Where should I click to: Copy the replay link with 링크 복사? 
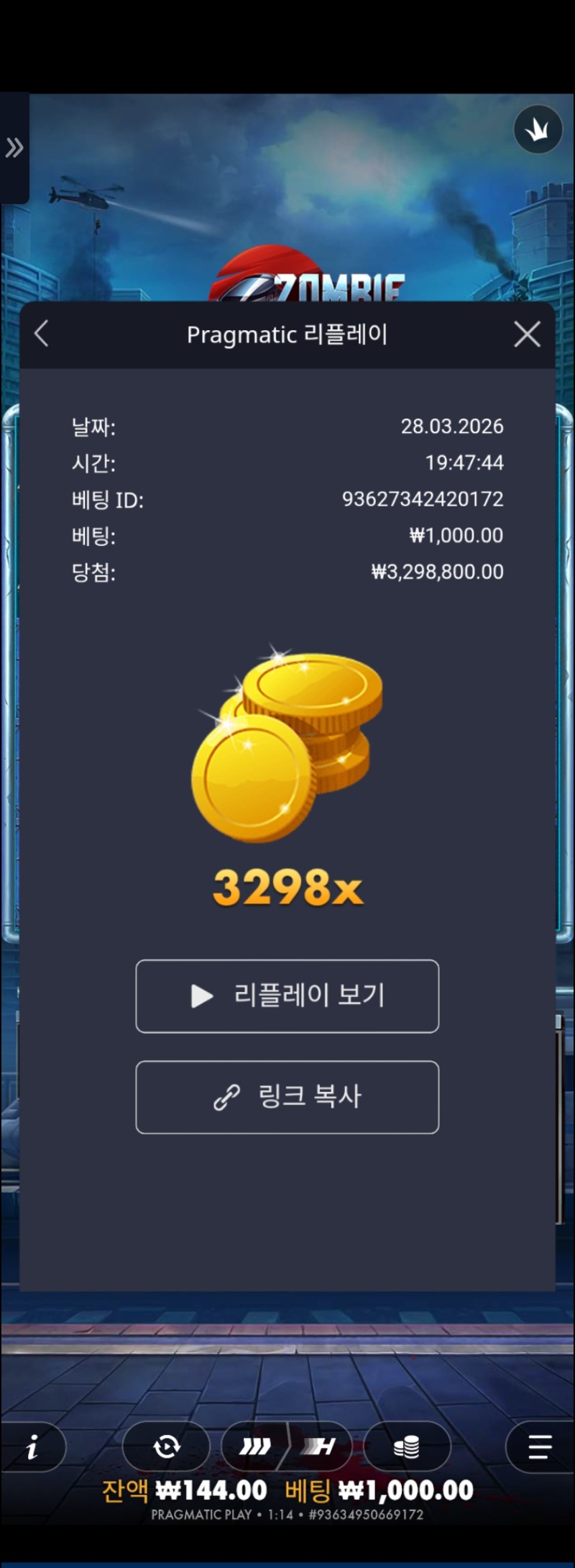(x=287, y=1097)
